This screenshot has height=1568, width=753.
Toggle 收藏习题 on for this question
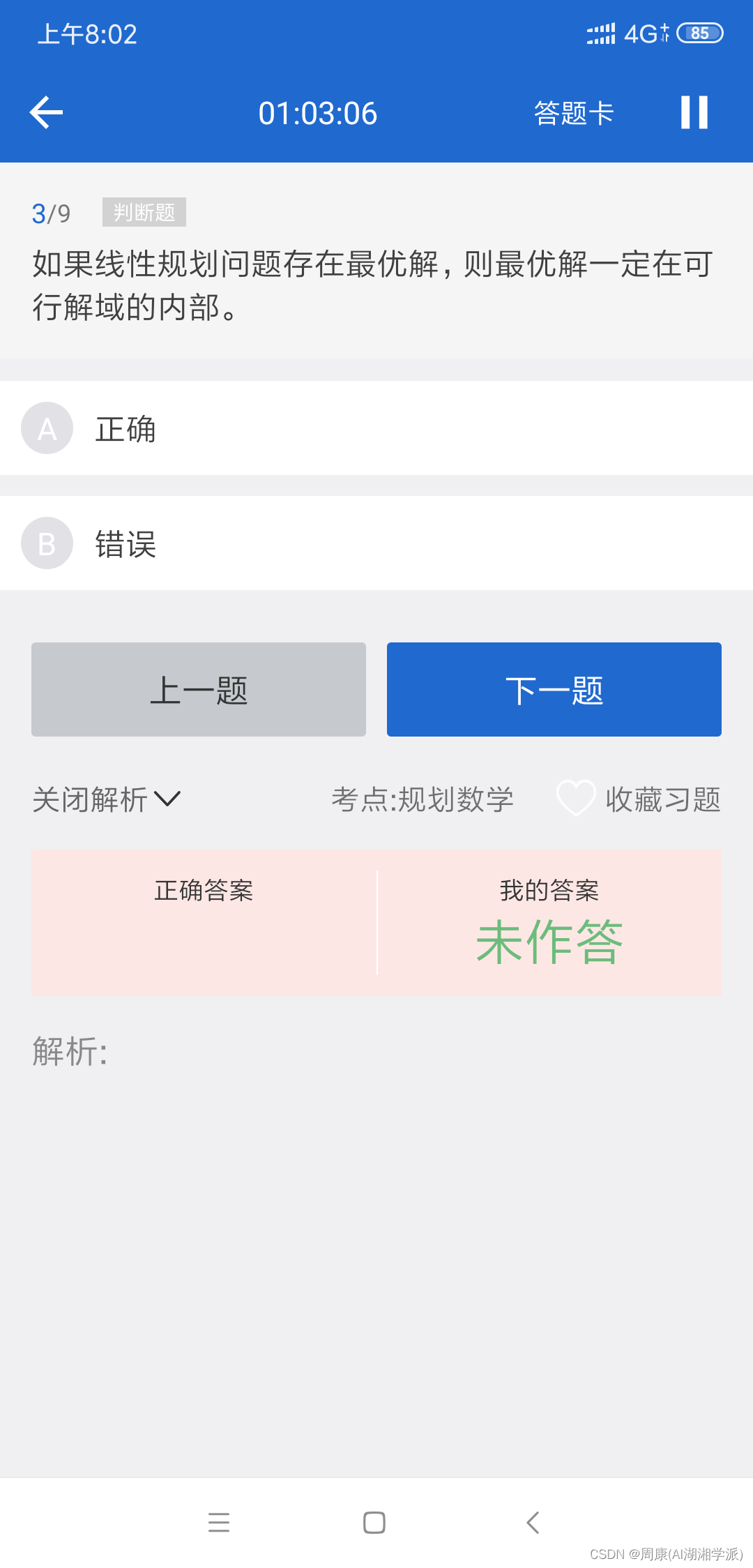coord(662,800)
